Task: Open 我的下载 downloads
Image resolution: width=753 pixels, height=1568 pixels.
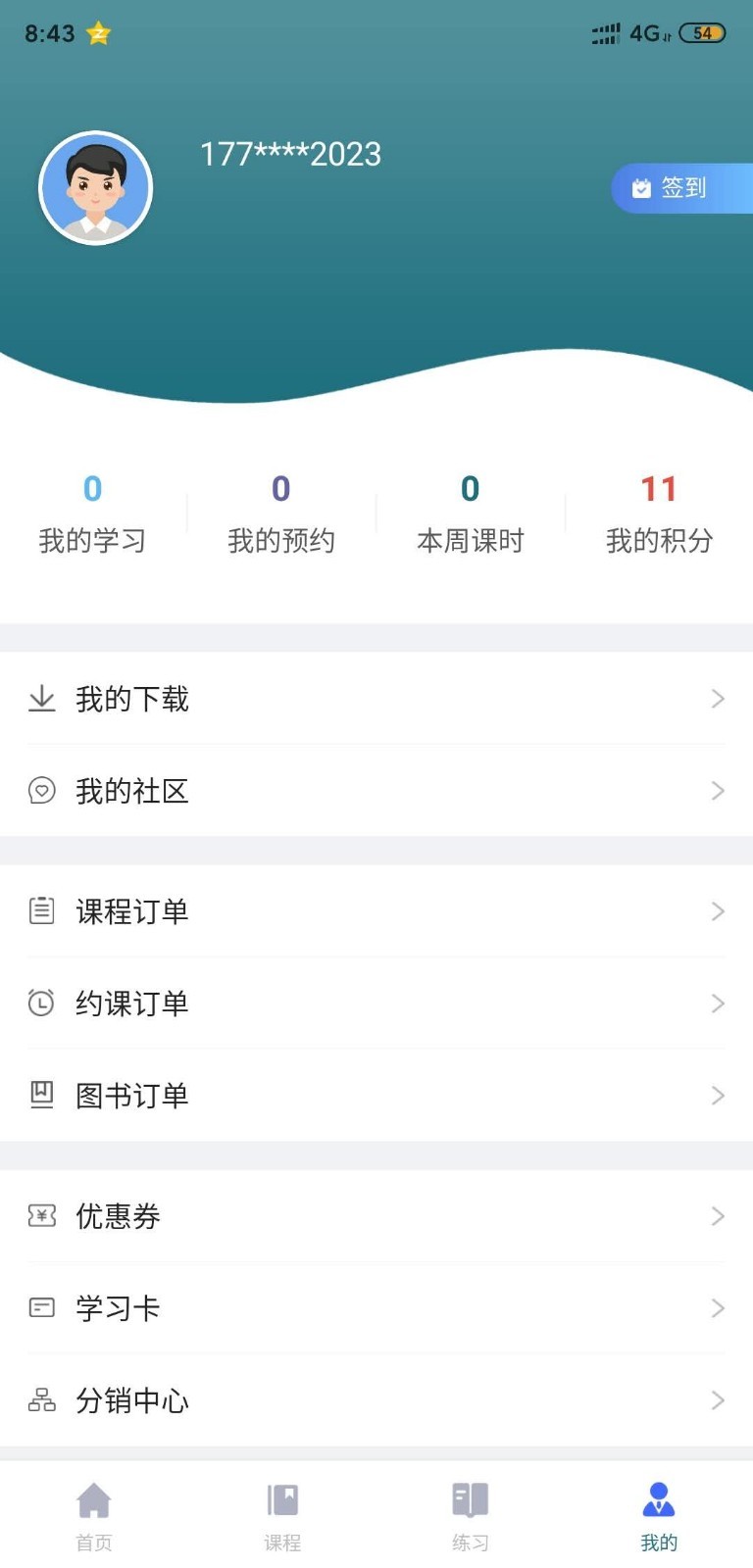Action: [x=376, y=699]
